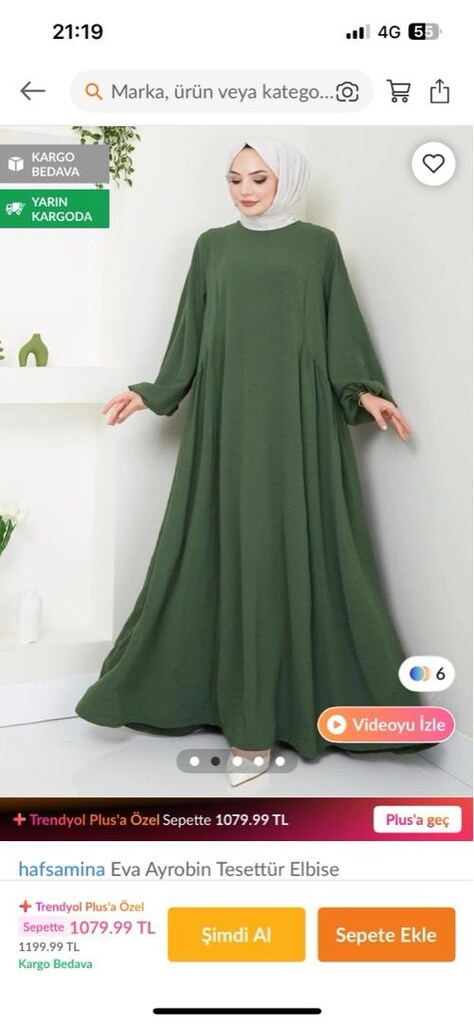This screenshot has height=1024, width=474.
Task: Search by photo with camera icon
Action: click(347, 92)
